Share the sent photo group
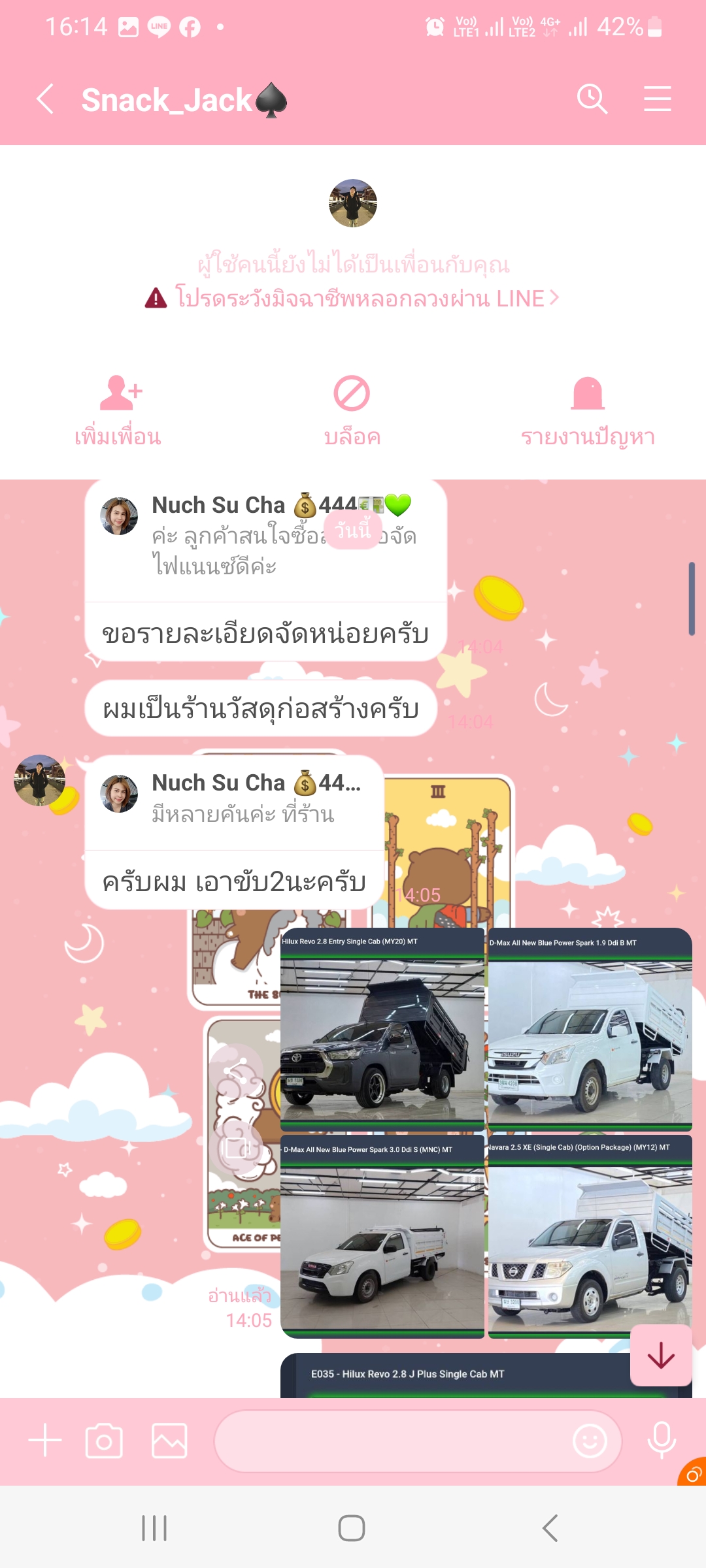This screenshot has height=1568, width=706. (236, 1070)
